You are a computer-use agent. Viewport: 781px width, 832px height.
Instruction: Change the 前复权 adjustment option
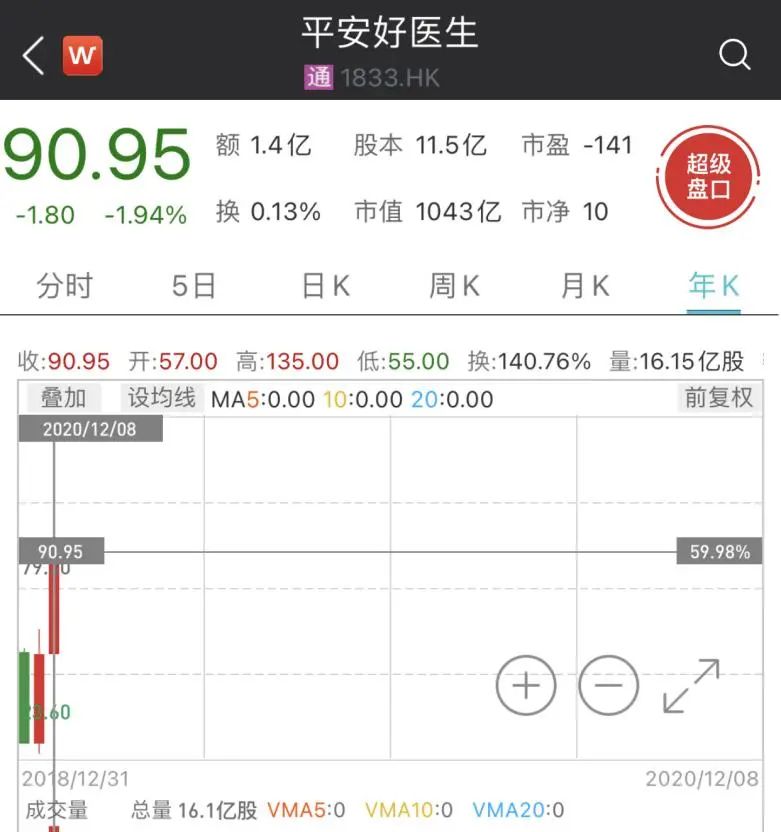point(718,398)
